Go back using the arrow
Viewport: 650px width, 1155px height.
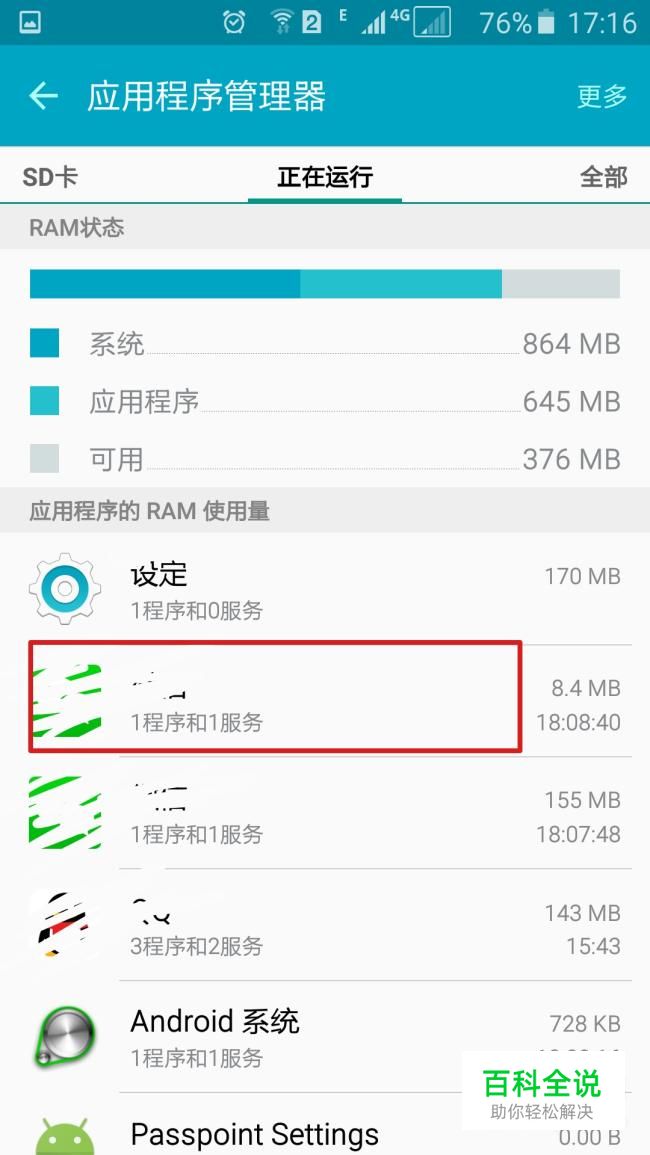coord(43,96)
